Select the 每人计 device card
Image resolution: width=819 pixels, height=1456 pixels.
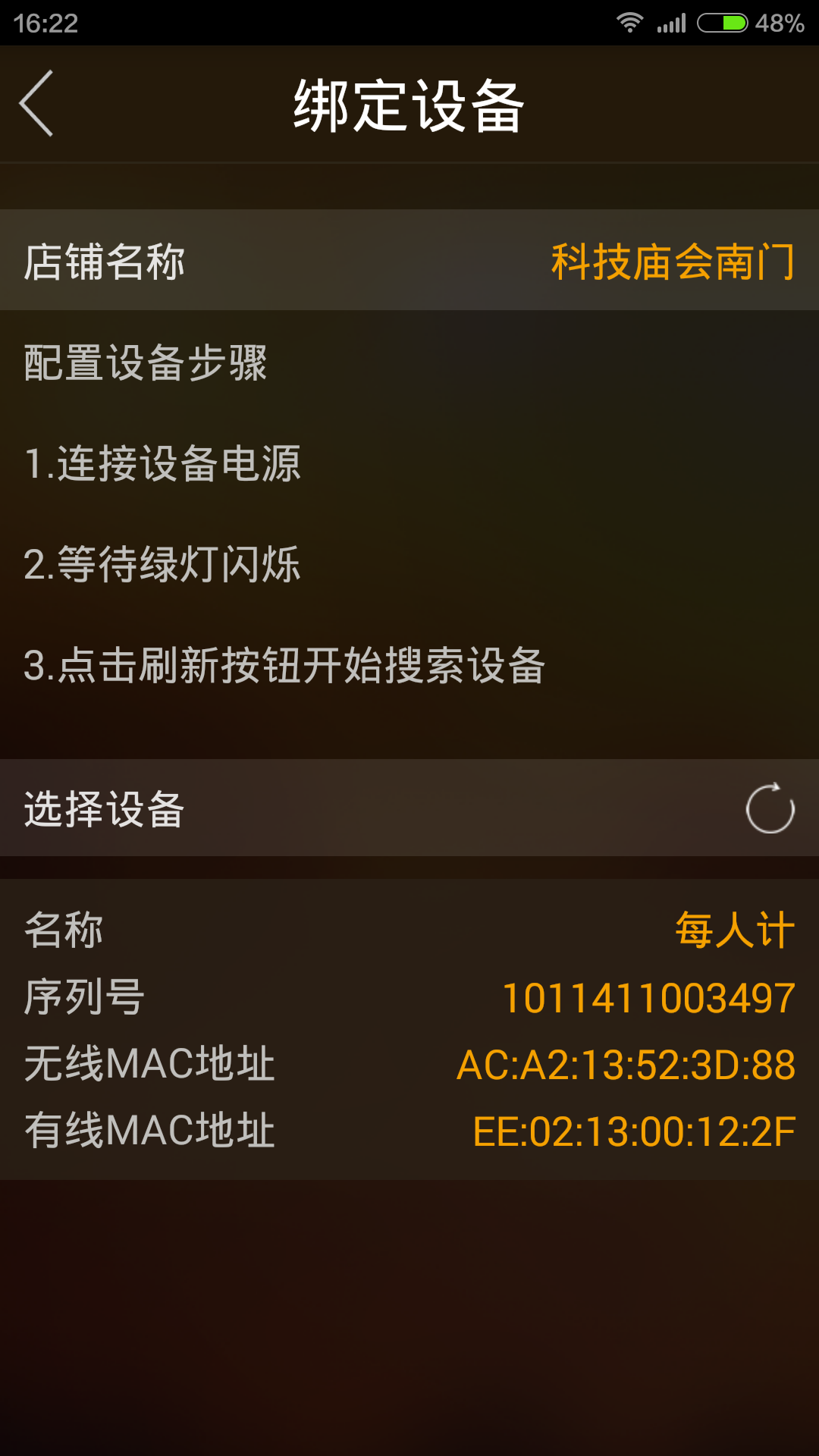click(x=409, y=1029)
